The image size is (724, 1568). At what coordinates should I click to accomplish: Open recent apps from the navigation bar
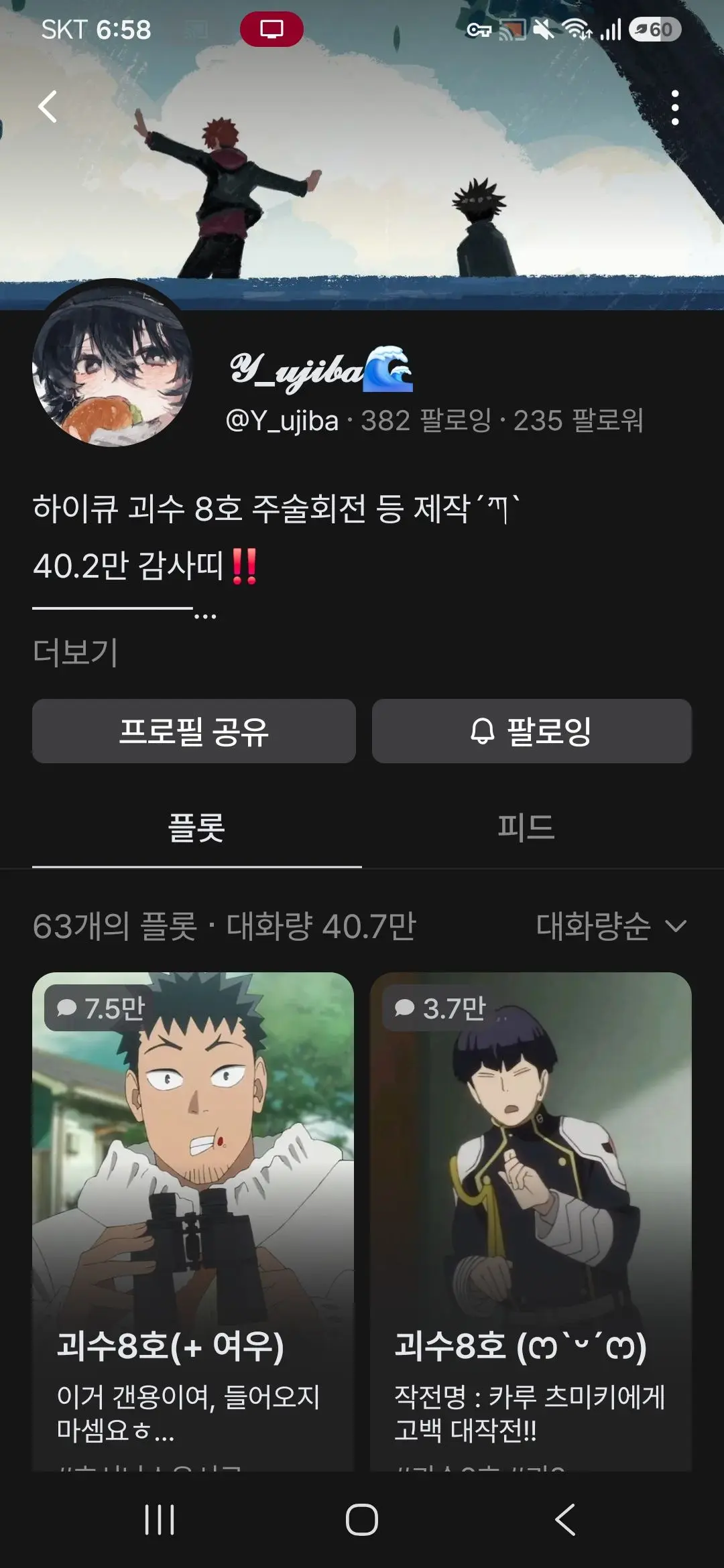pos(160,1520)
